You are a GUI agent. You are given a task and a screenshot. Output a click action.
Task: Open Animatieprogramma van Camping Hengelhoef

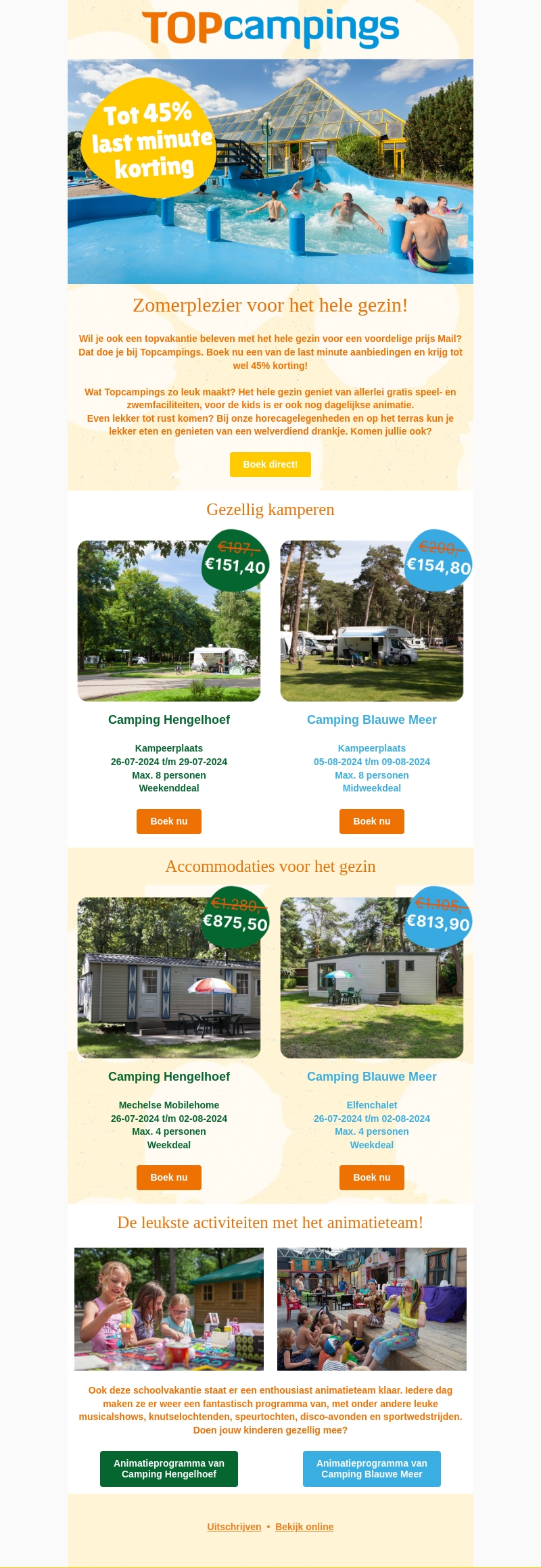[168, 1469]
